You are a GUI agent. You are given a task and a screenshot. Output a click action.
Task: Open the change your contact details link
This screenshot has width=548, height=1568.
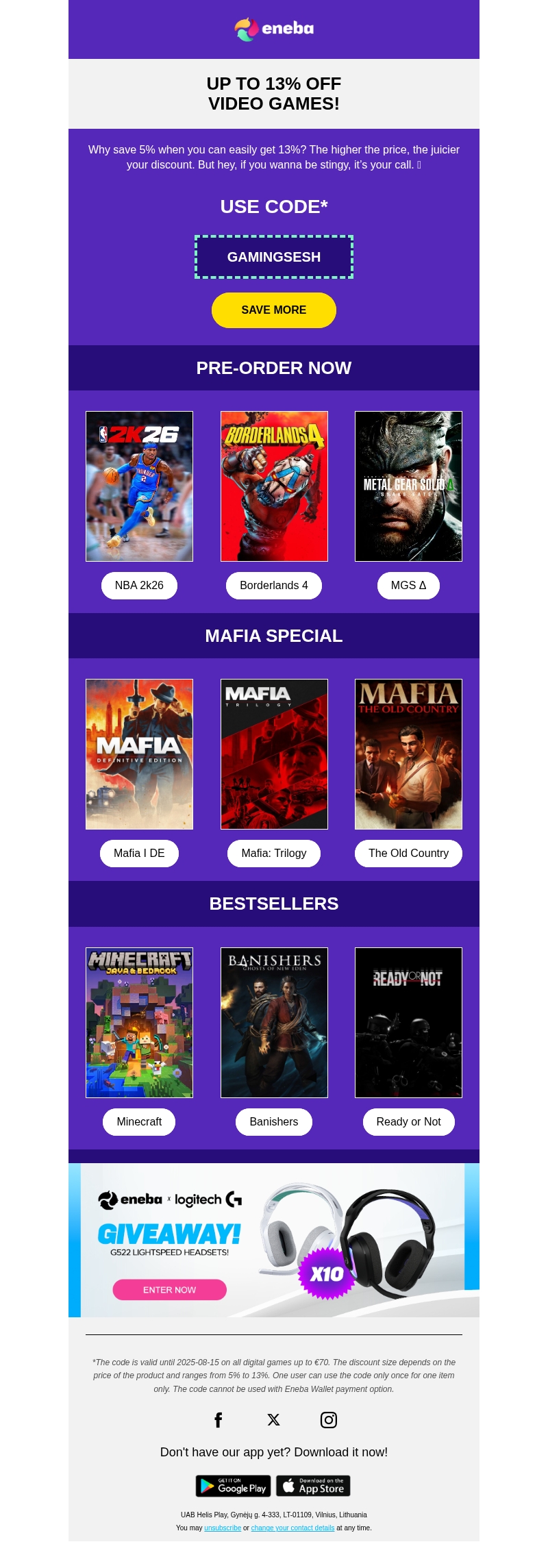pos(292,1528)
